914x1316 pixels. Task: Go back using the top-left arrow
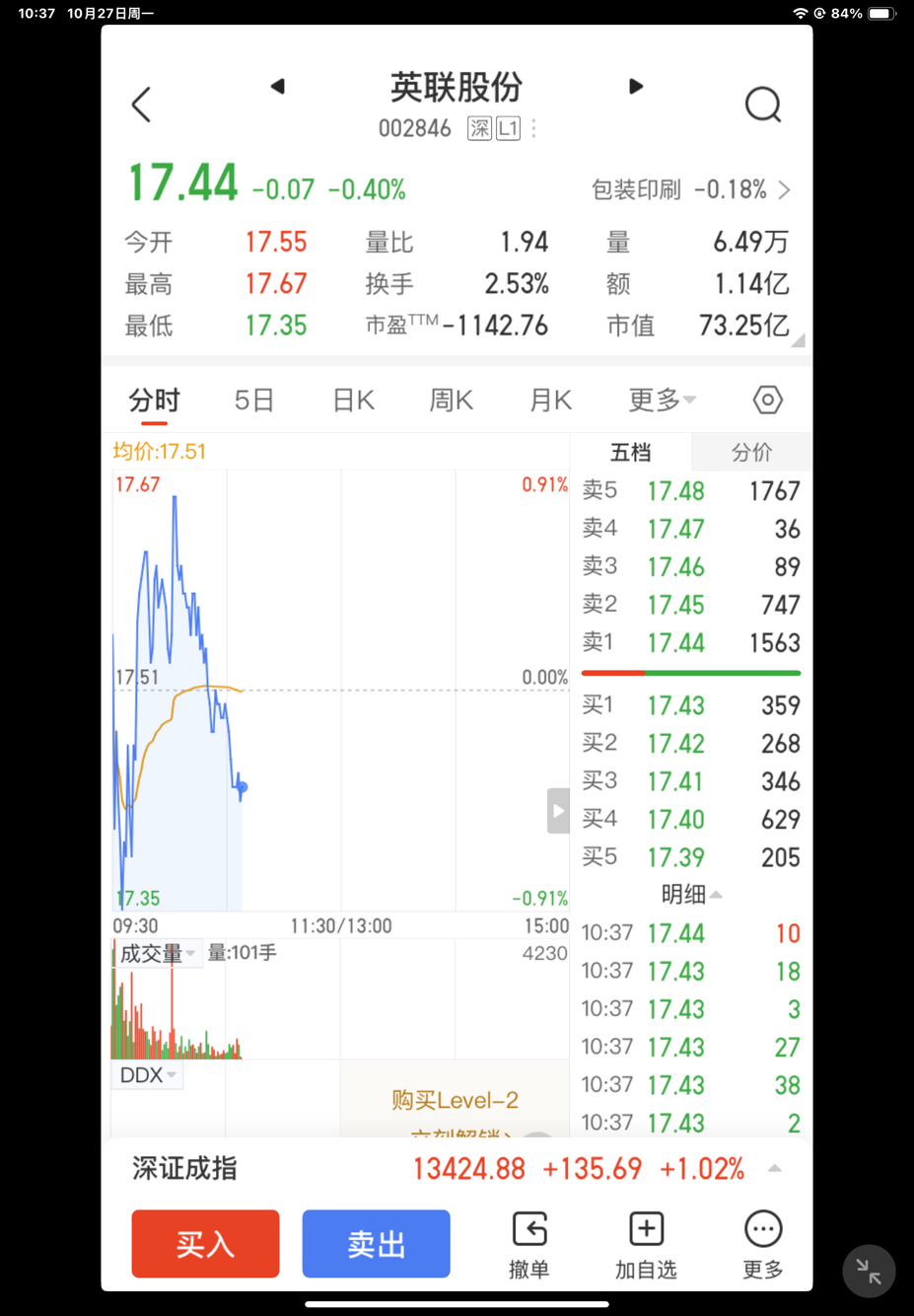pos(142,105)
